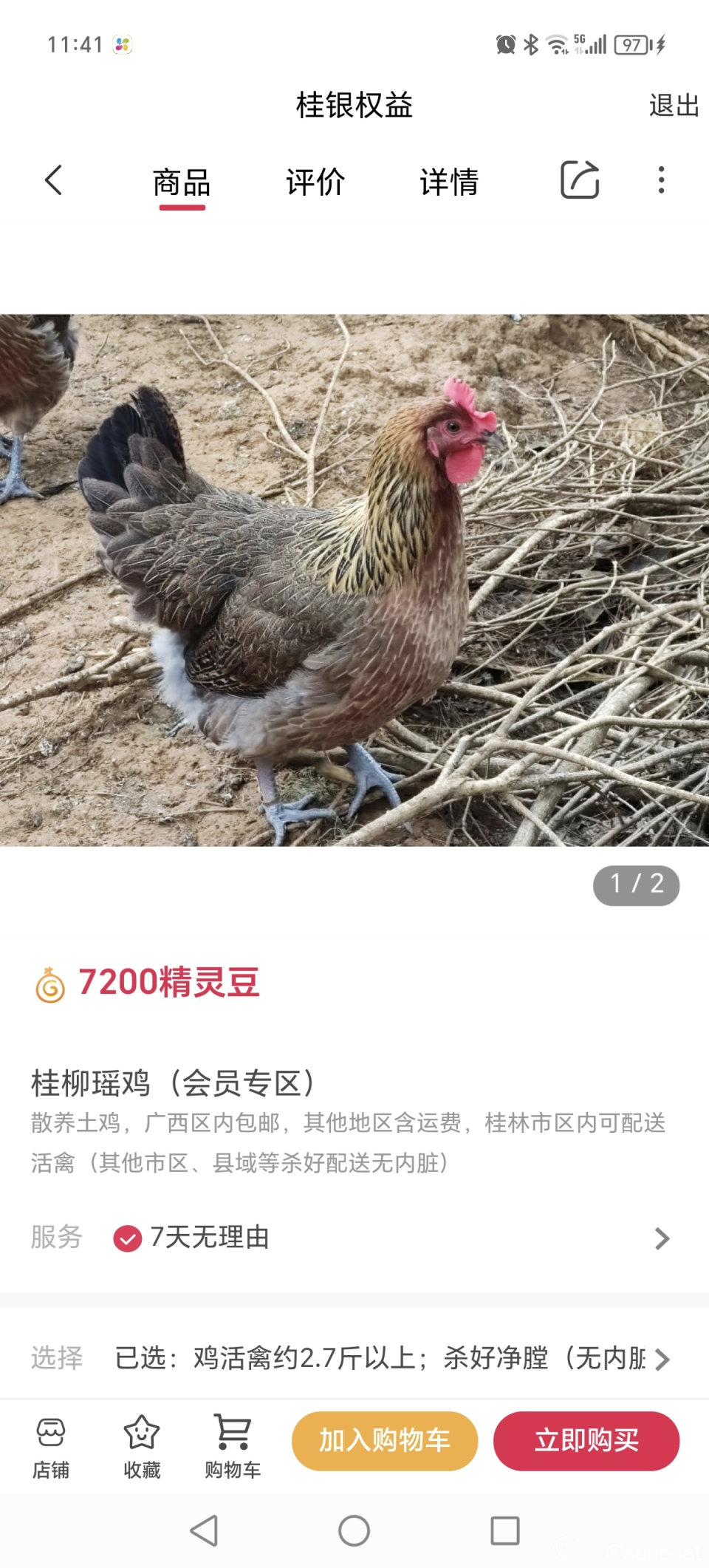Open system recent apps
This screenshot has height=1568, width=709.
(505, 1530)
